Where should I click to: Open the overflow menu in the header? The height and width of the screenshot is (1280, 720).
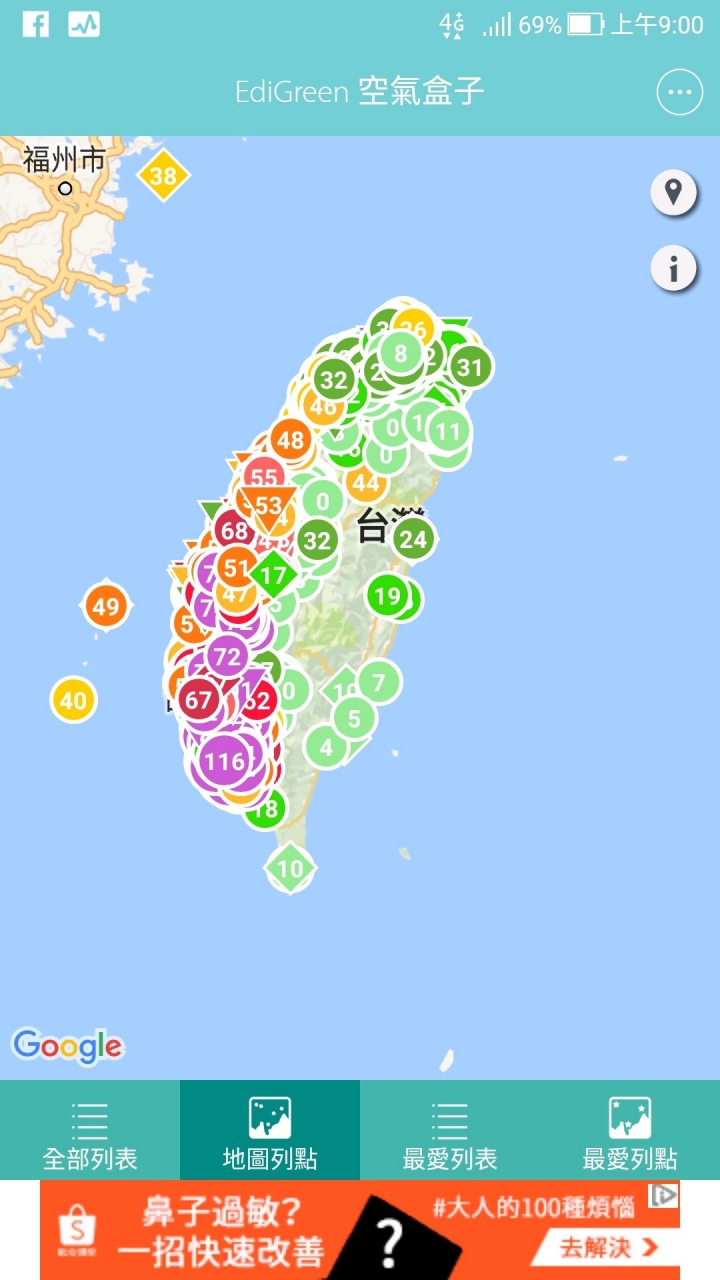680,93
